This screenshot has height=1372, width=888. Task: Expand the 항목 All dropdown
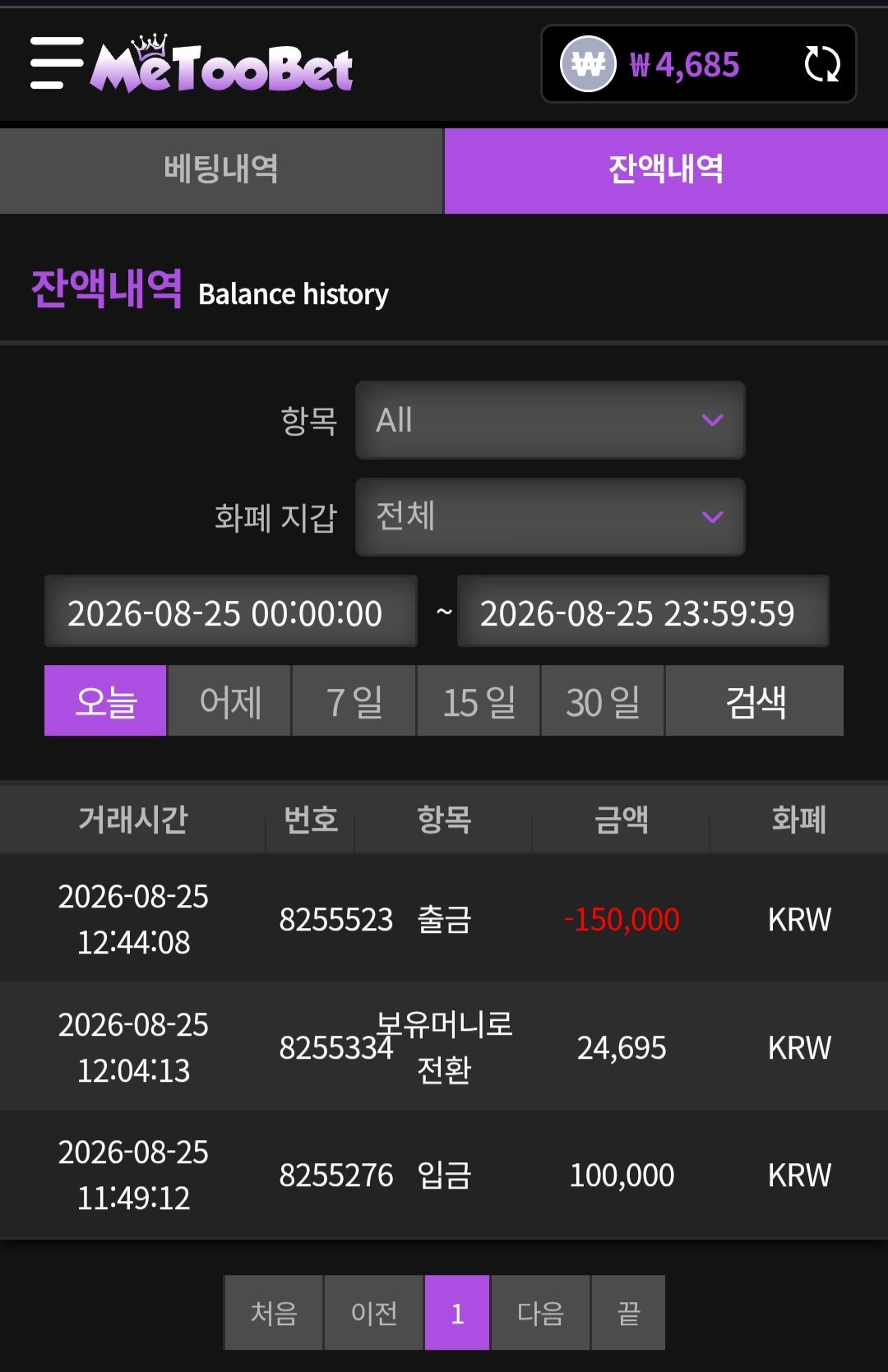pyautogui.click(x=550, y=420)
